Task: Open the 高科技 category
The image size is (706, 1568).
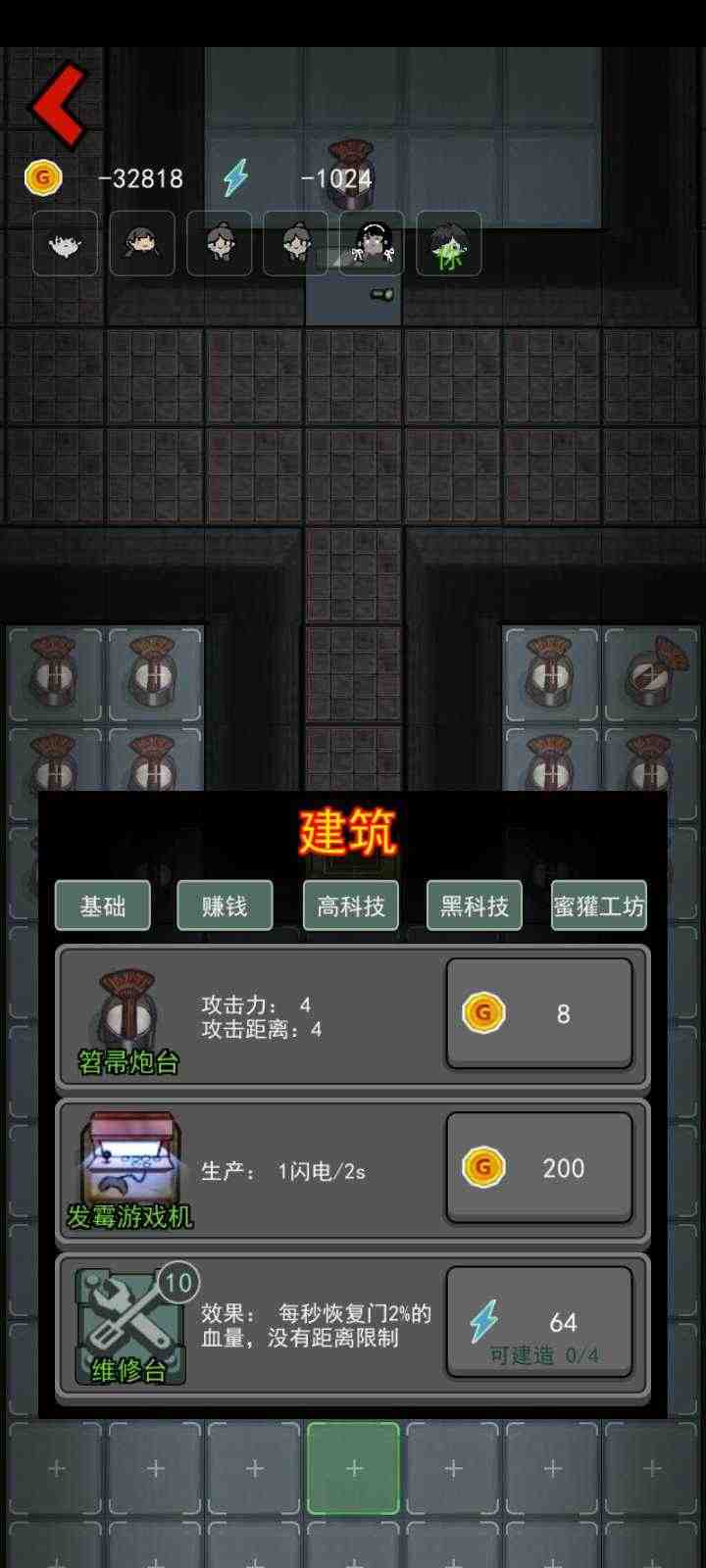Action: click(351, 906)
